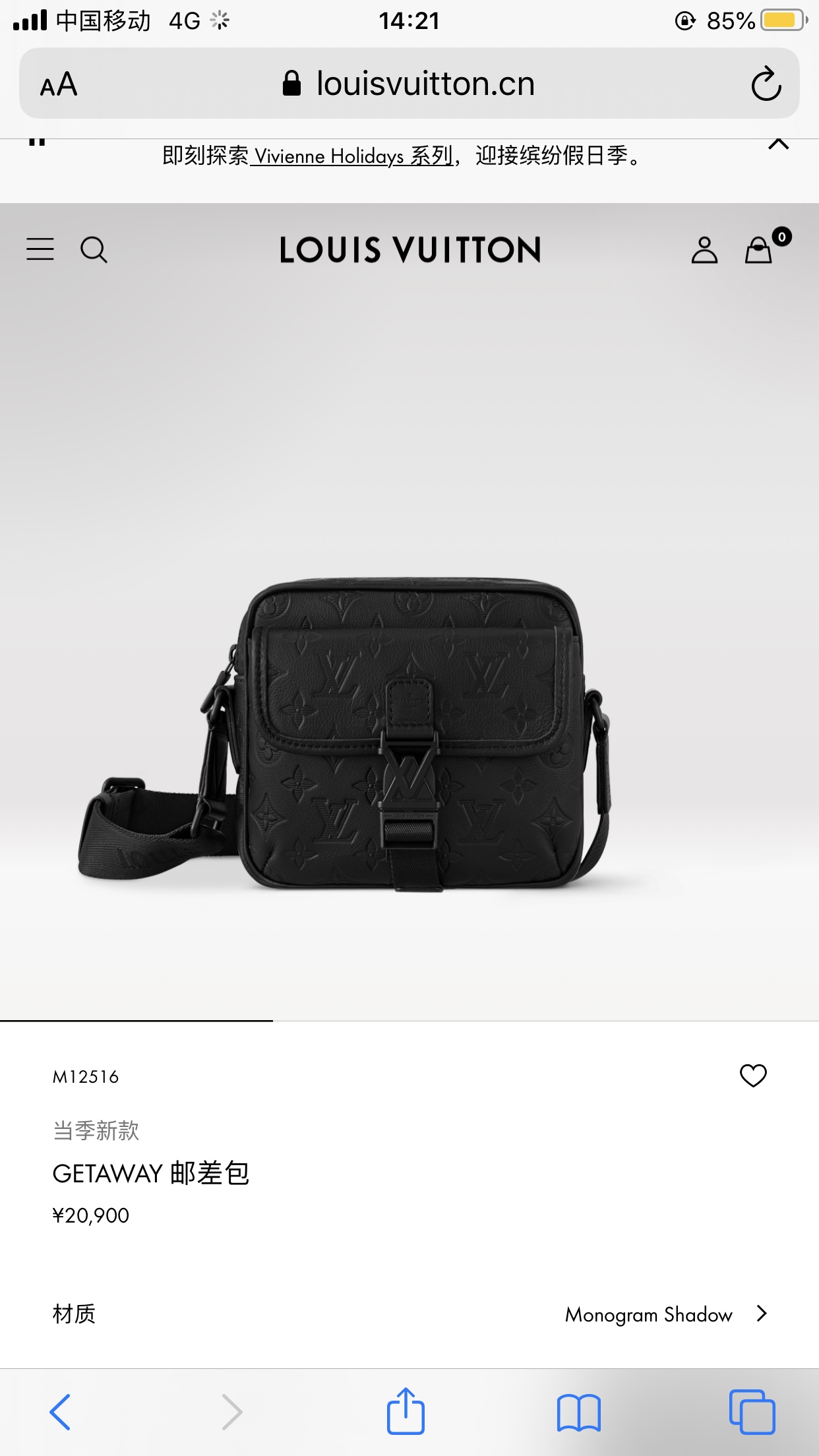View the shopping bag

coord(759,250)
